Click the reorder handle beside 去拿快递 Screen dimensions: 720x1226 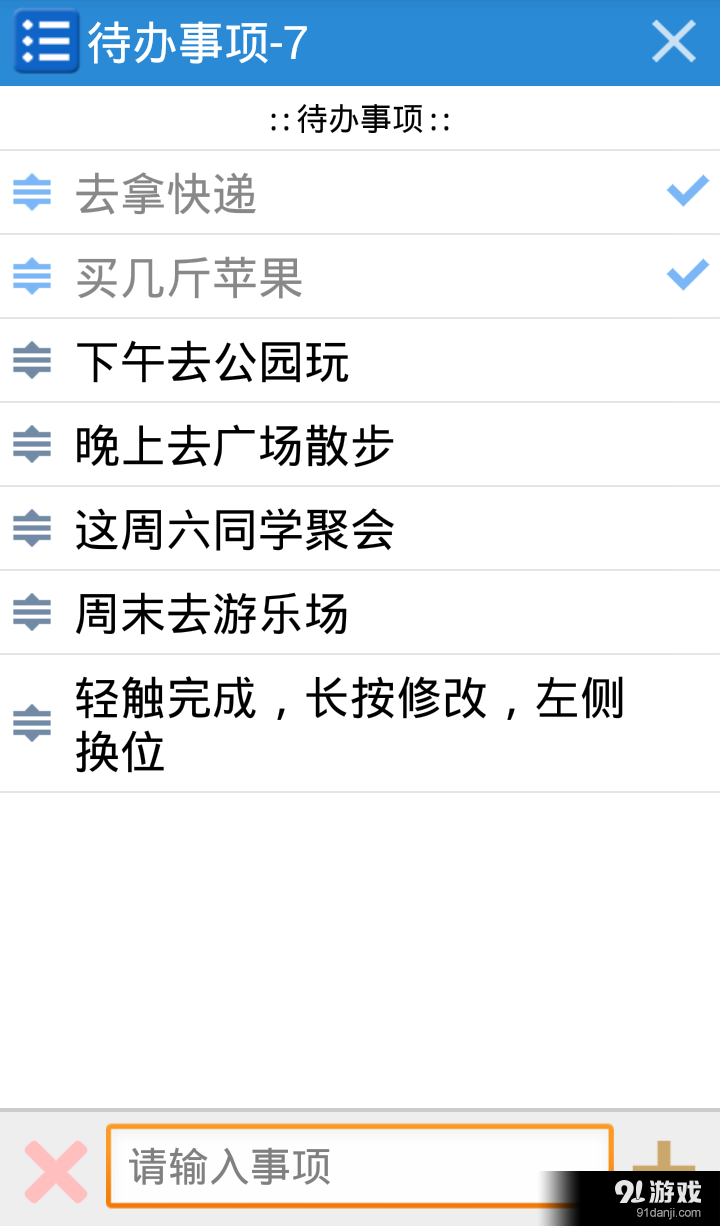pyautogui.click(x=32, y=194)
